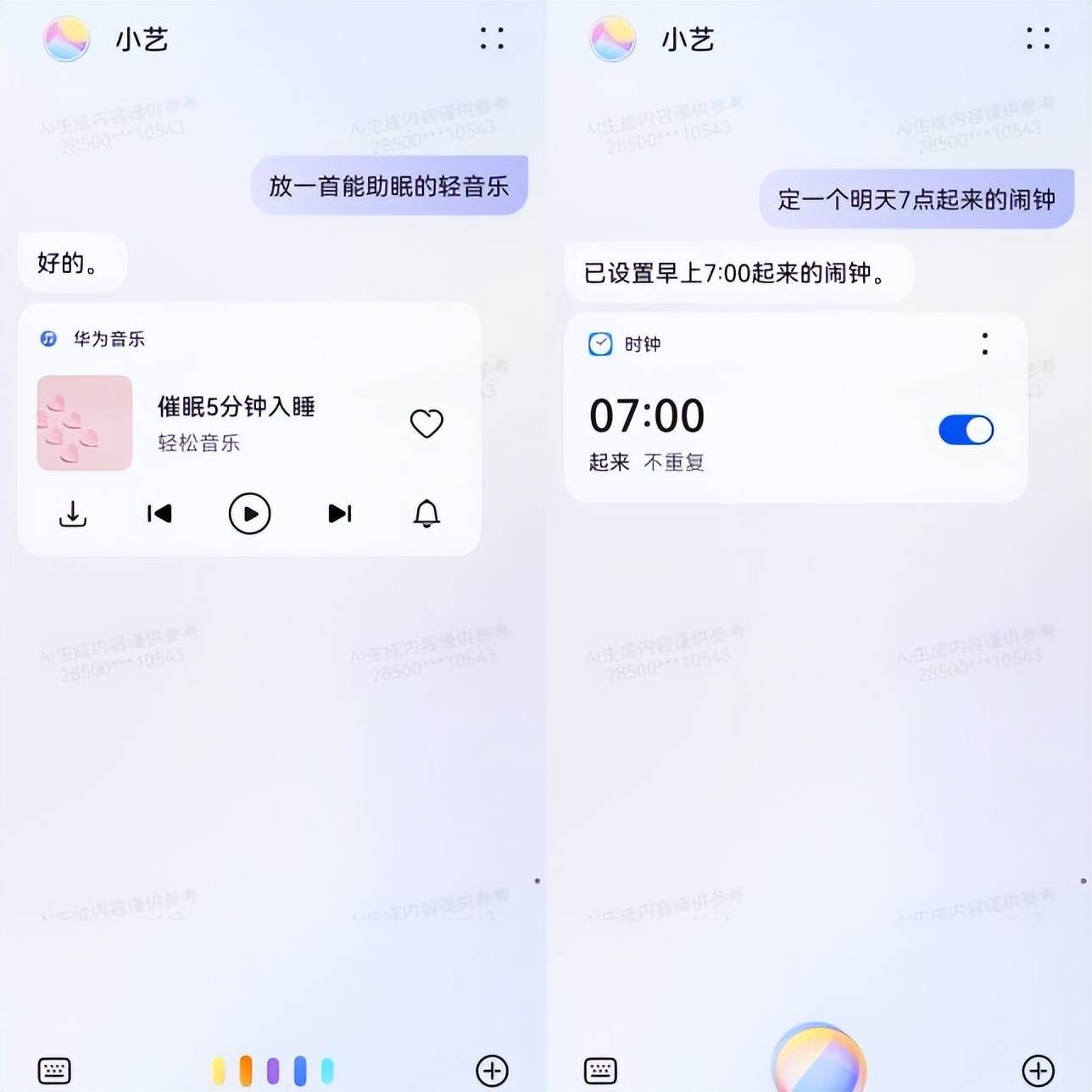This screenshot has width=1092, height=1092.
Task: Download the song 催眠5分钟入睡
Action: pyautogui.click(x=73, y=514)
